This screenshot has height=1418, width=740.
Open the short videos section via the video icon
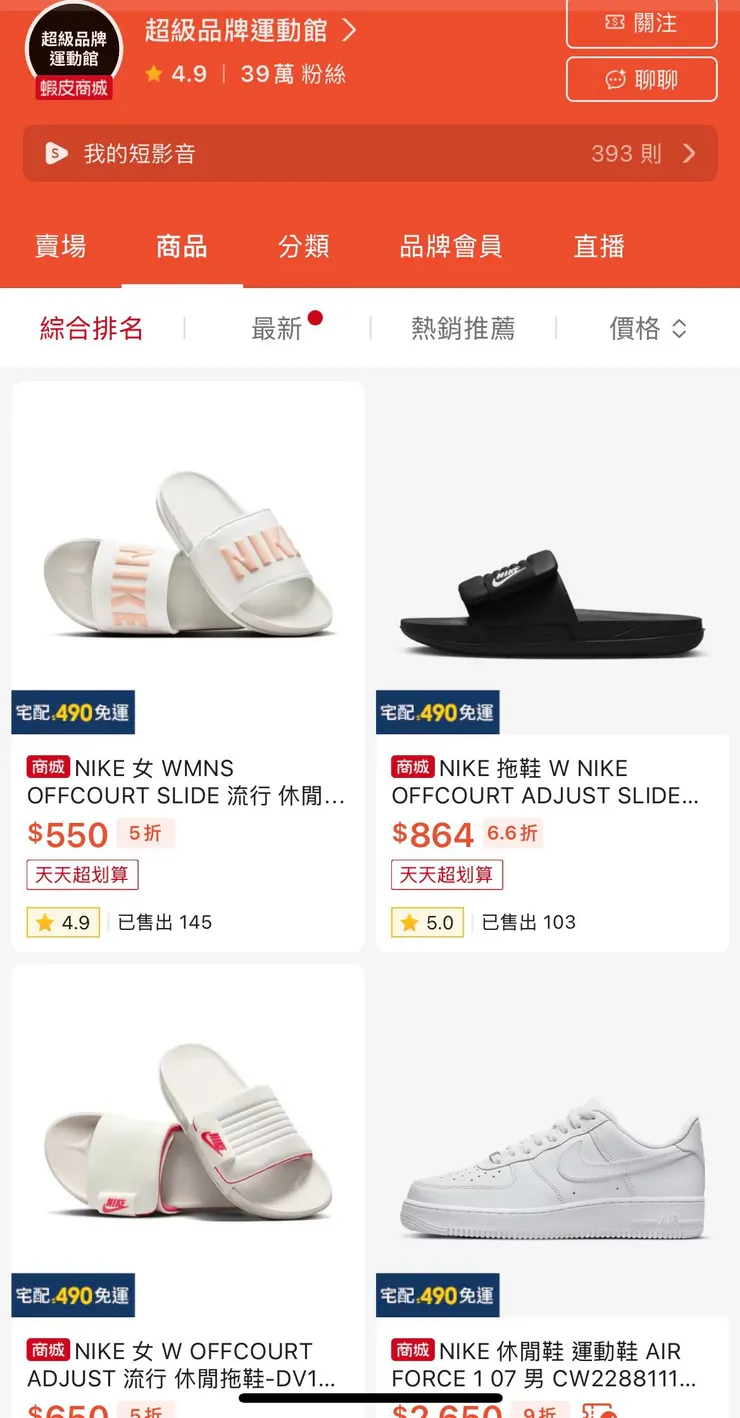tap(57, 153)
